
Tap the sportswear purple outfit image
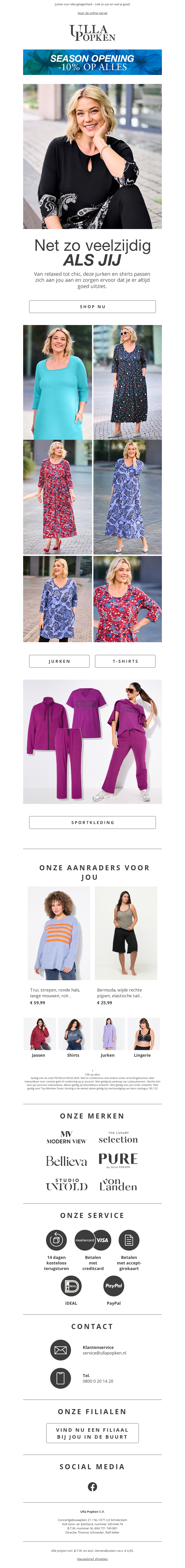click(x=92, y=741)
